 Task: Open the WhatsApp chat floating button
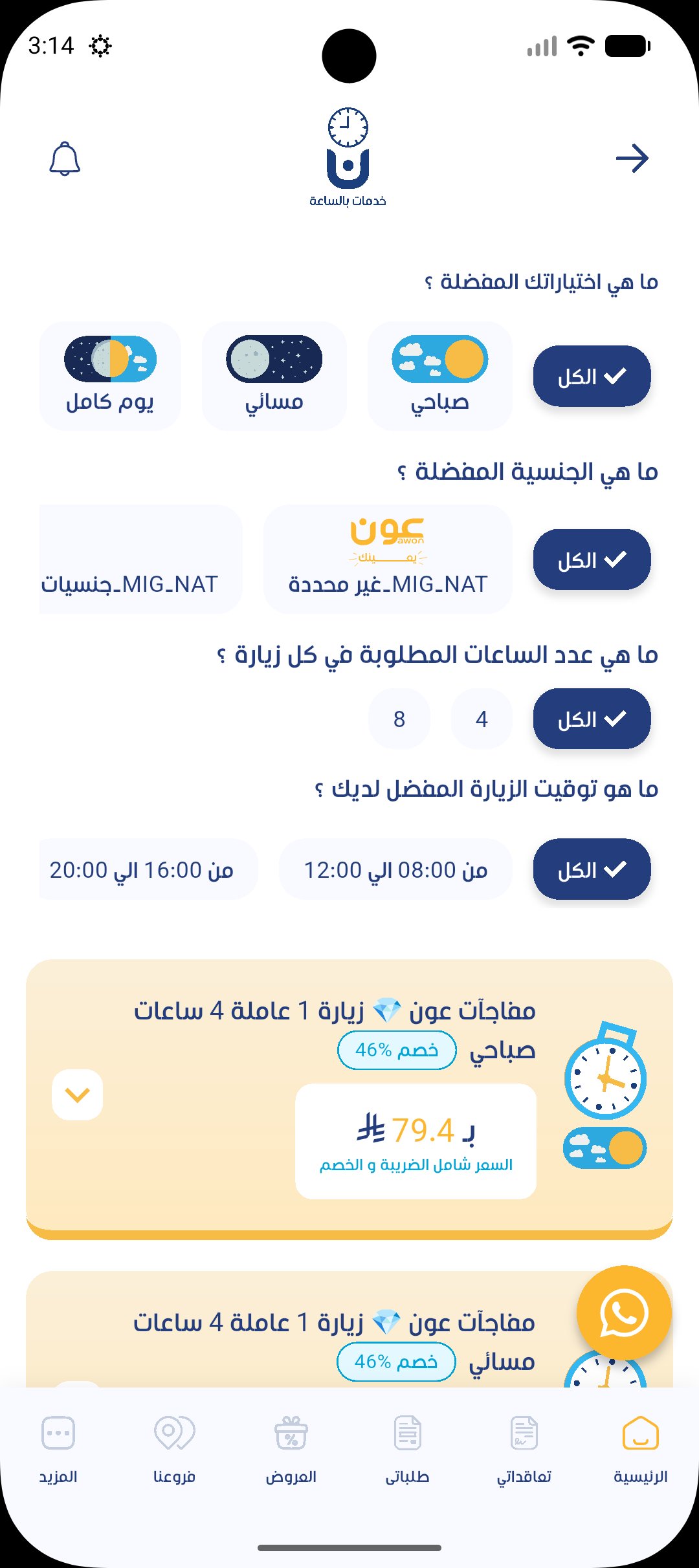tap(624, 1313)
